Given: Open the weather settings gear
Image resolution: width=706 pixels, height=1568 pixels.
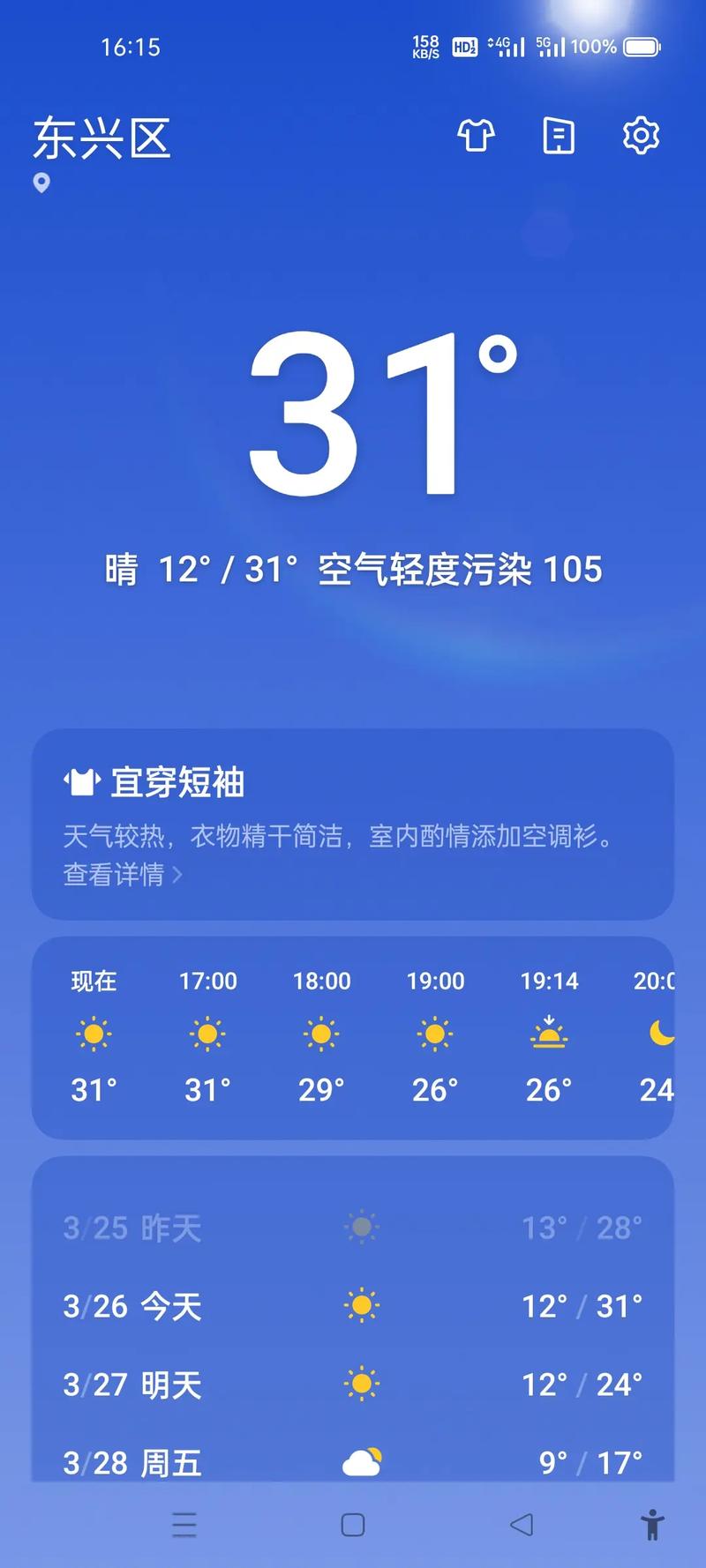Looking at the screenshot, I should coord(642,136).
